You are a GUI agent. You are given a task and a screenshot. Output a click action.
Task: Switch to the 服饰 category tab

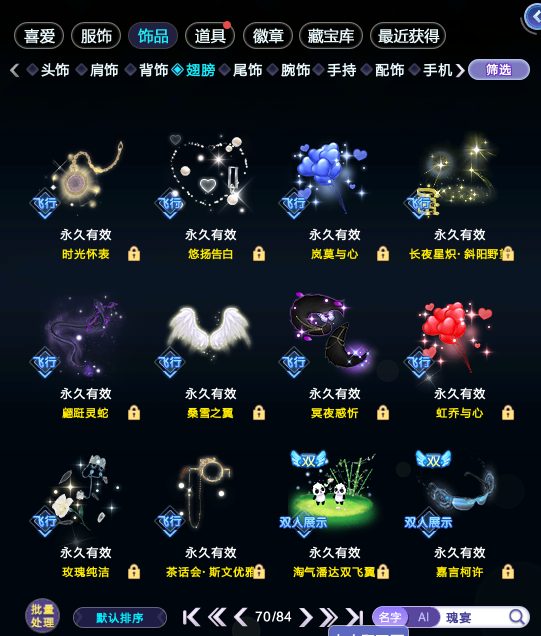point(96,36)
